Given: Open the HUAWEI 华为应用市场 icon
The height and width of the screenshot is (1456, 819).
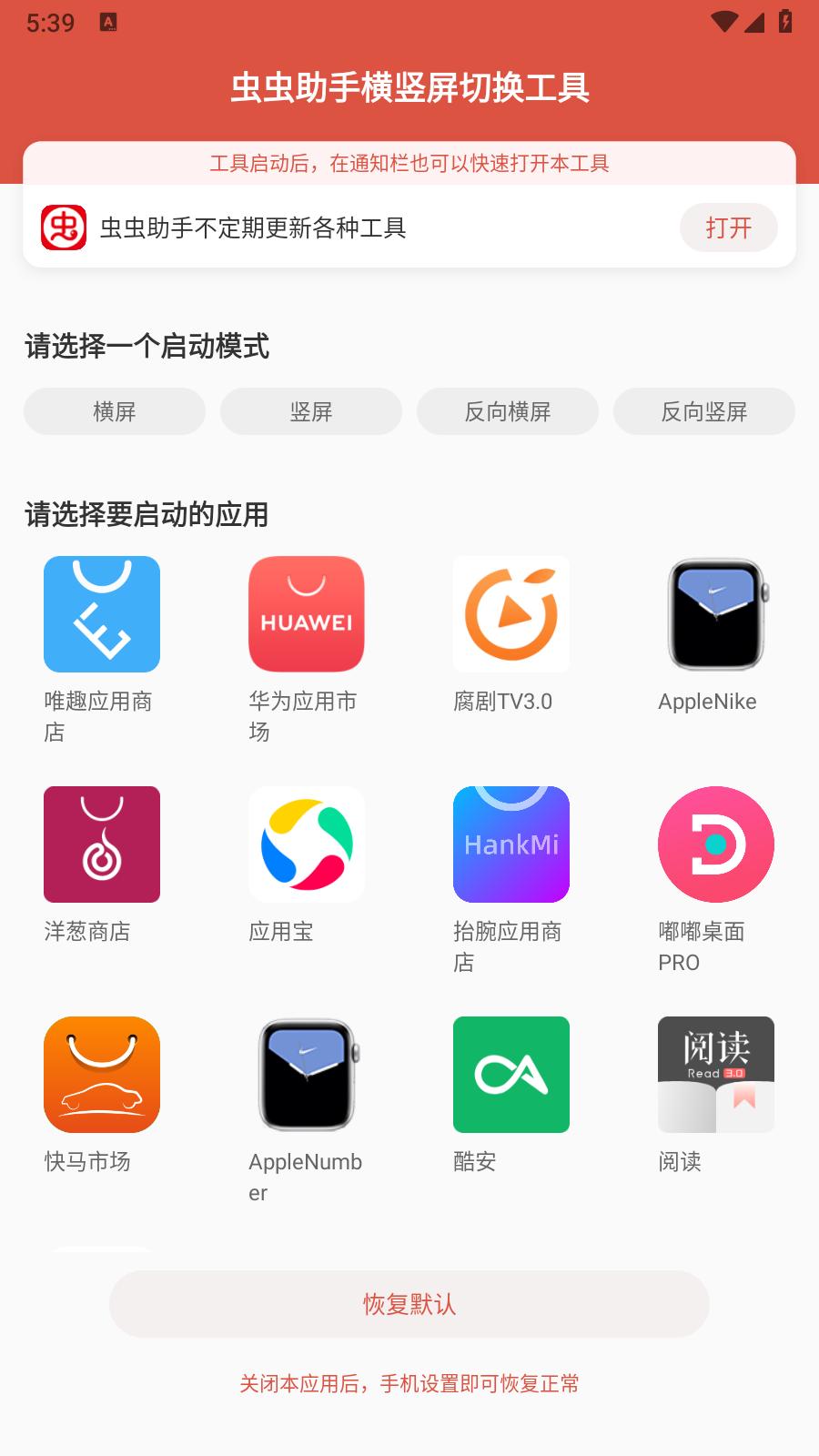Looking at the screenshot, I should [x=307, y=614].
